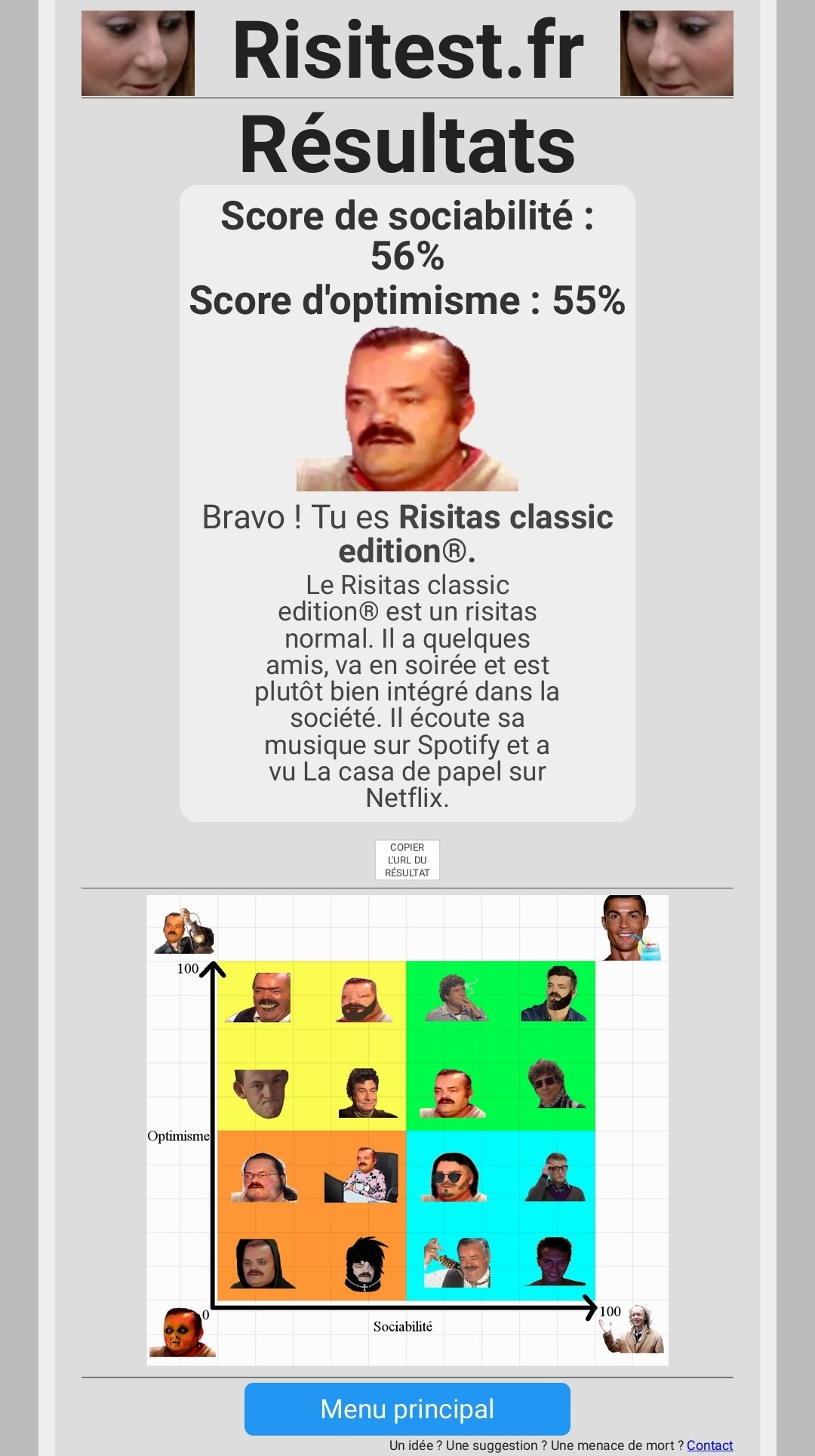Screen dimensions: 815x1456
Task: Return to Menu principal
Action: pos(407,1408)
